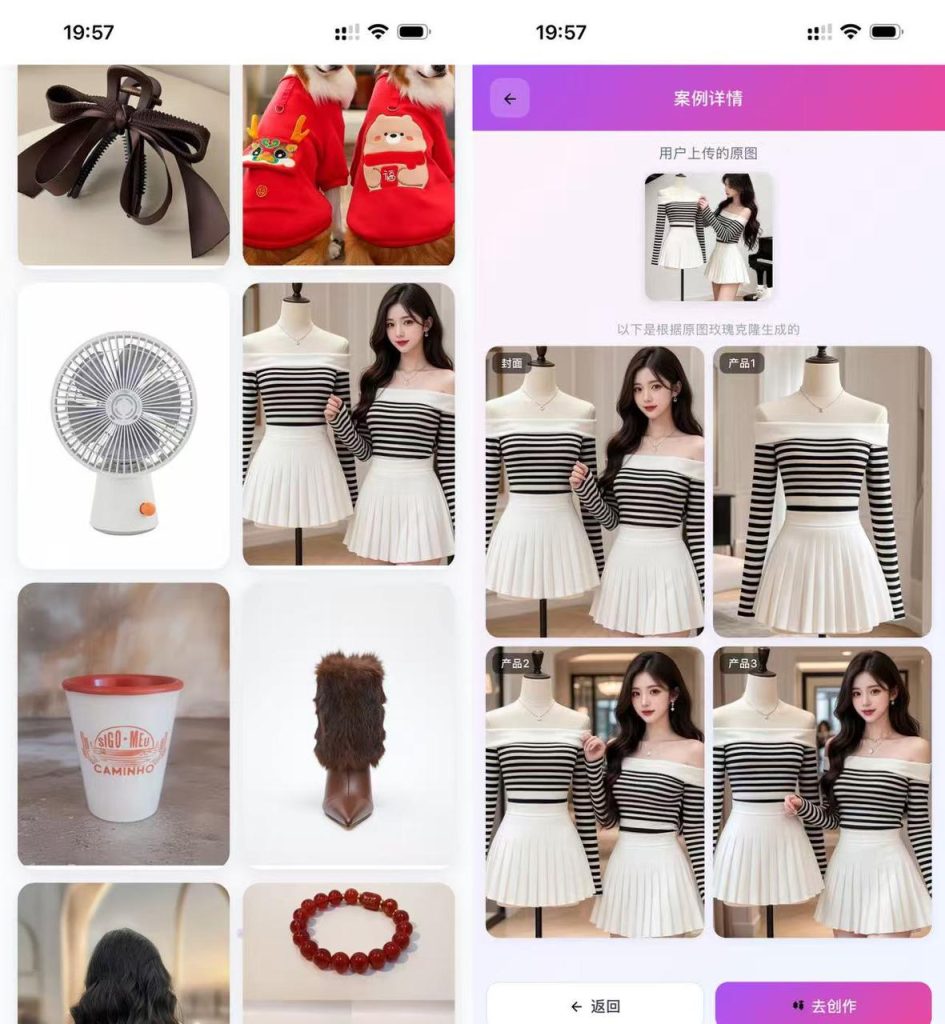Tap the 返回 button
Screen dimensions: 945x1024
point(595,1005)
